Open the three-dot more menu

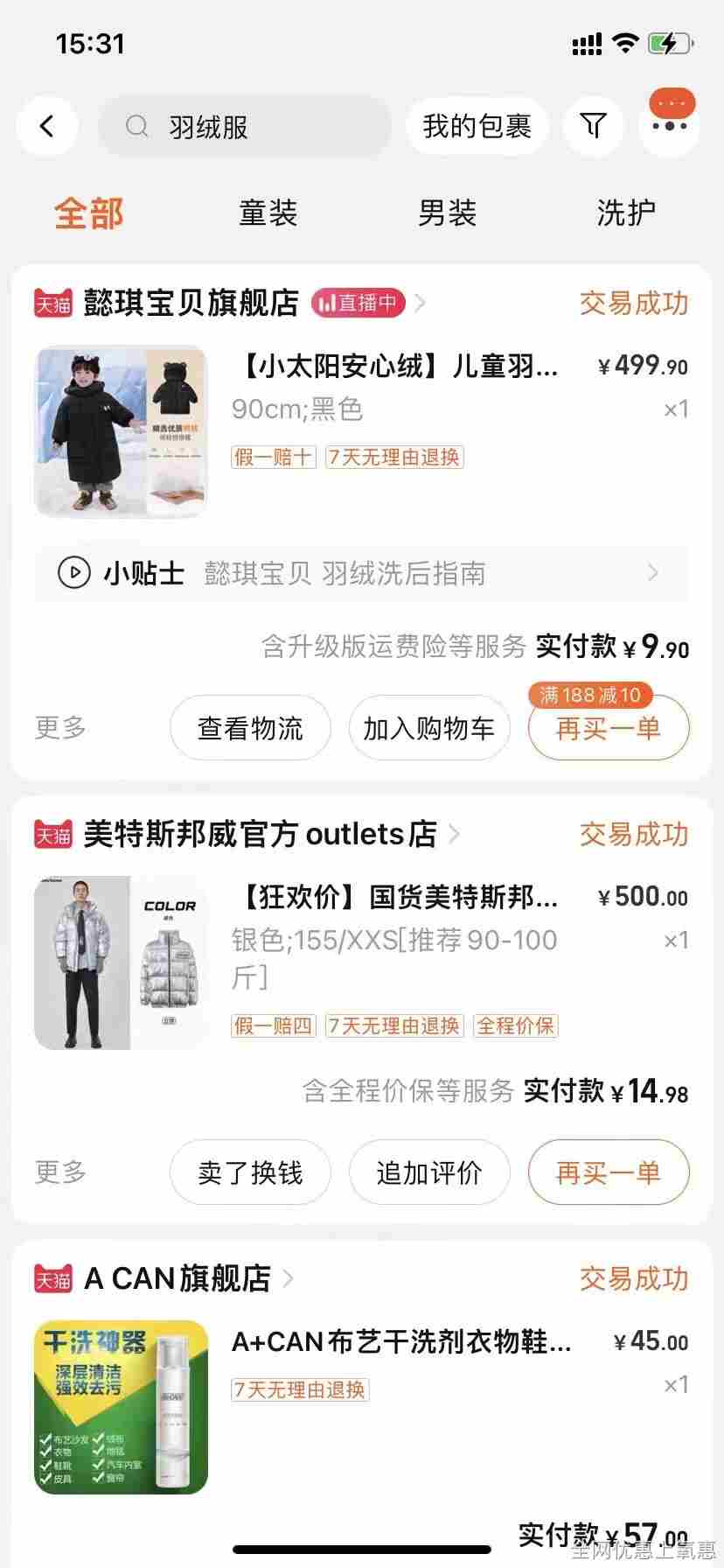(x=670, y=126)
